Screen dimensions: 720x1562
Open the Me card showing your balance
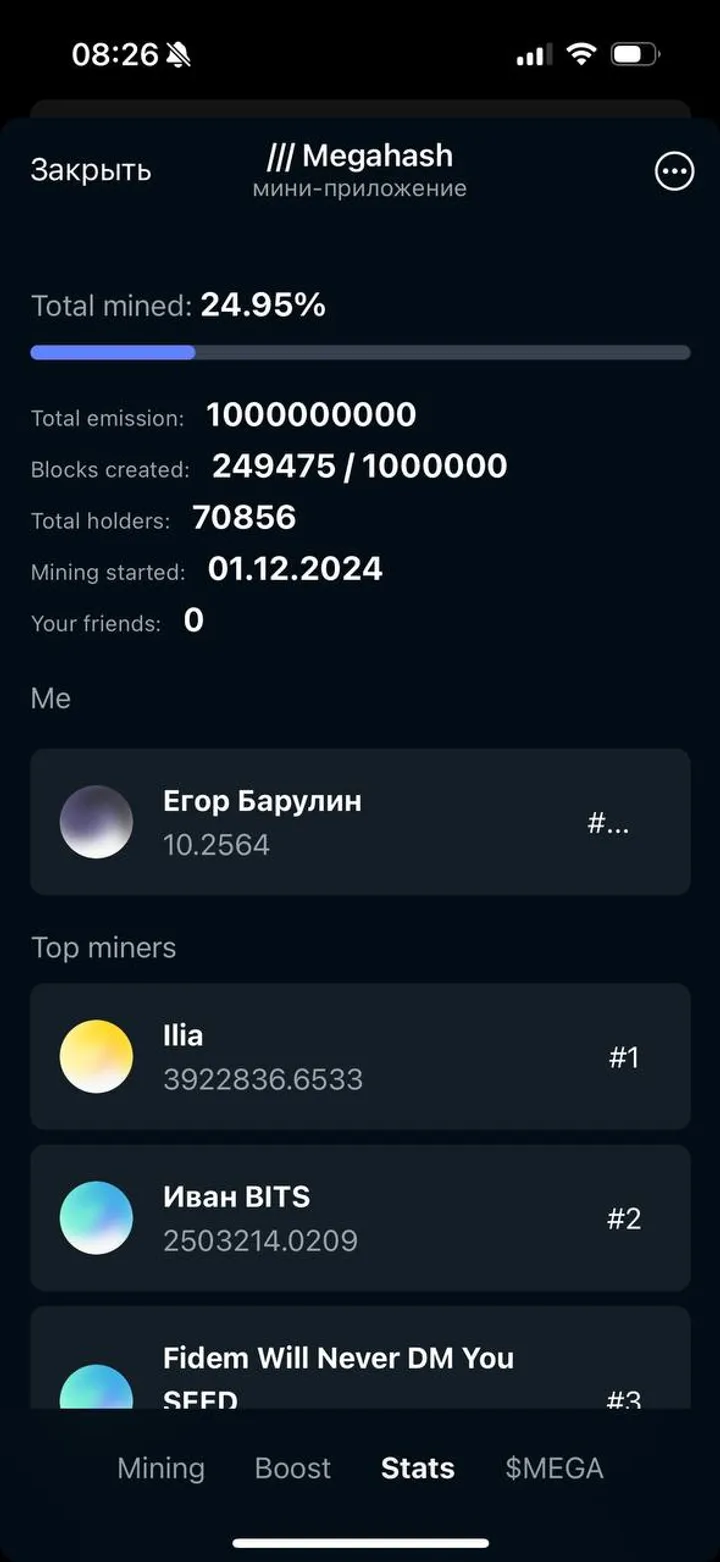tap(360, 821)
